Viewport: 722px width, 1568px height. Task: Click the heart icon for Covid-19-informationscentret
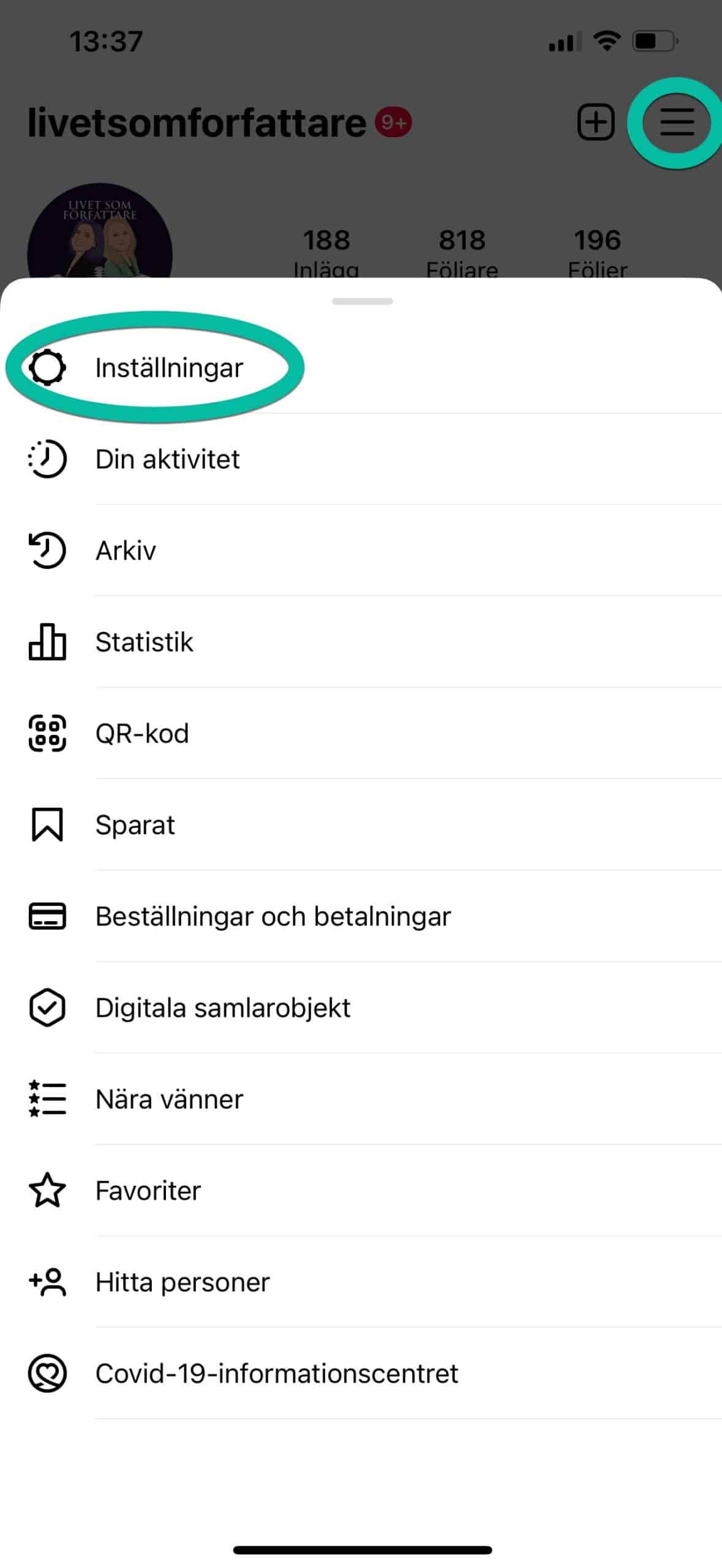pyautogui.click(x=47, y=1373)
